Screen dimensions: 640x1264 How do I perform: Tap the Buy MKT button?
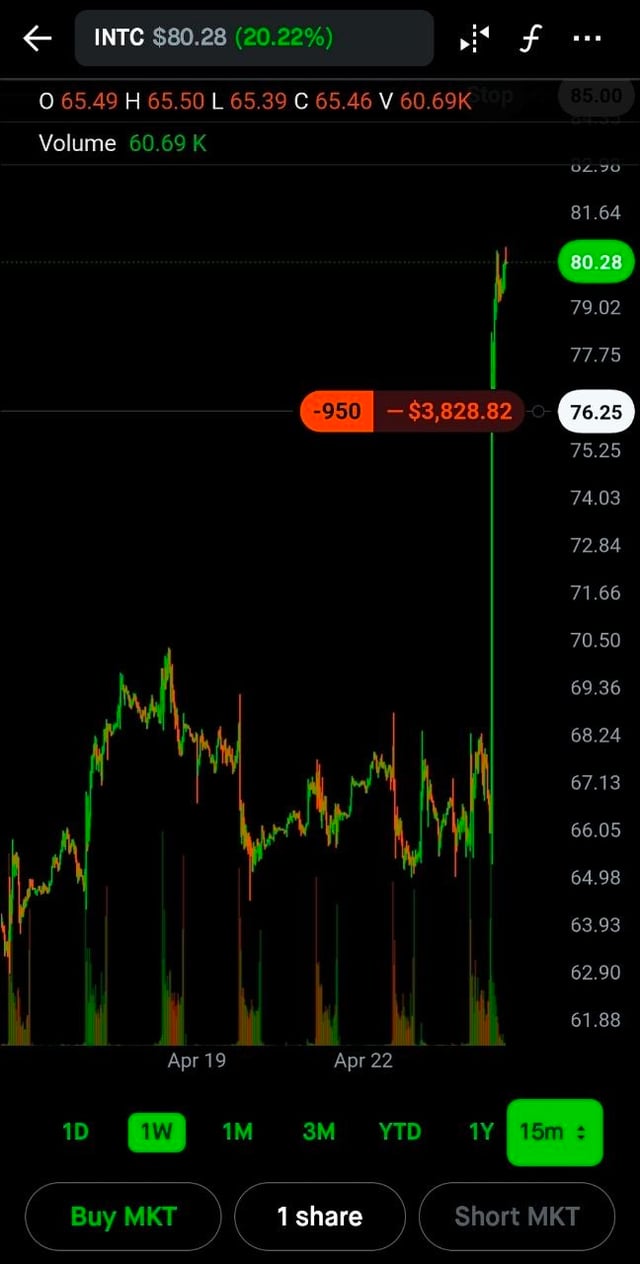[123, 1216]
